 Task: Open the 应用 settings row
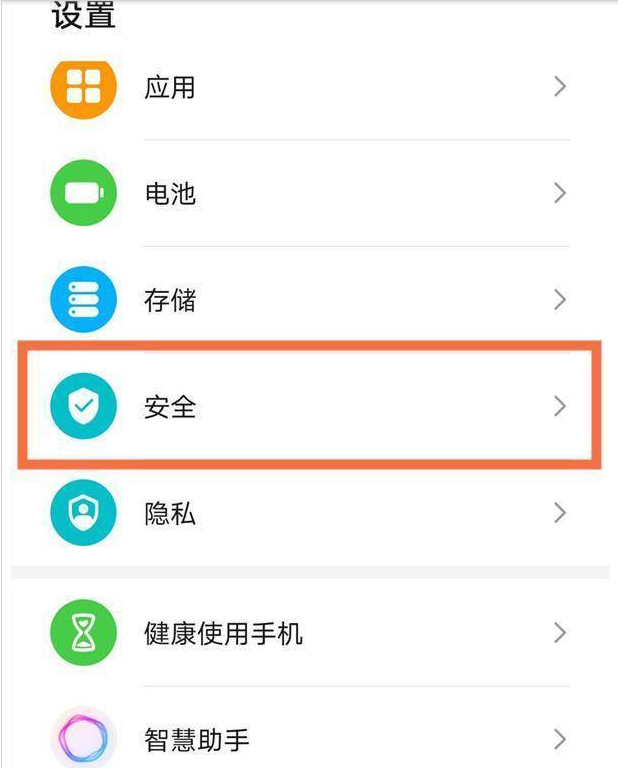pyautogui.click(x=310, y=88)
